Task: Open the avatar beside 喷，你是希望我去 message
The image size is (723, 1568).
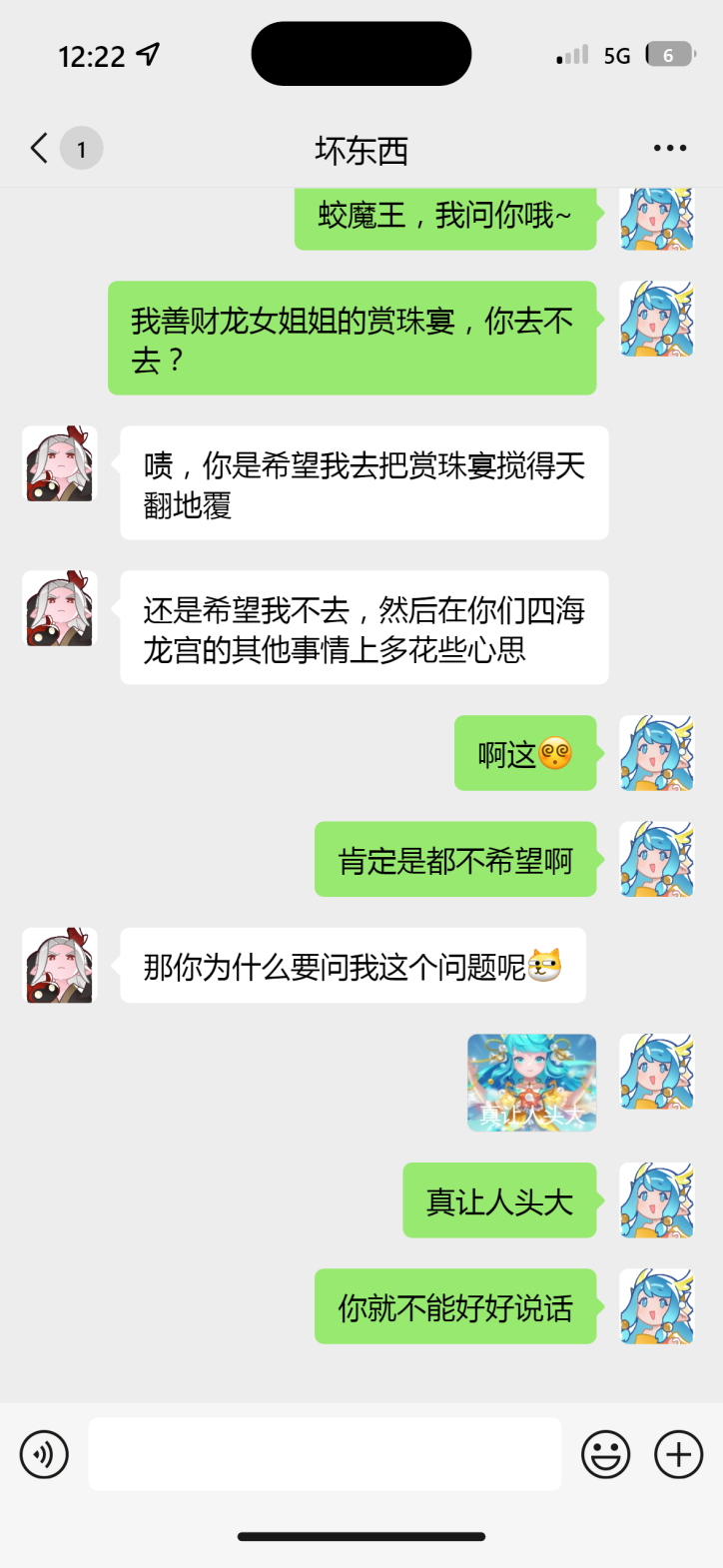Action: [60, 464]
